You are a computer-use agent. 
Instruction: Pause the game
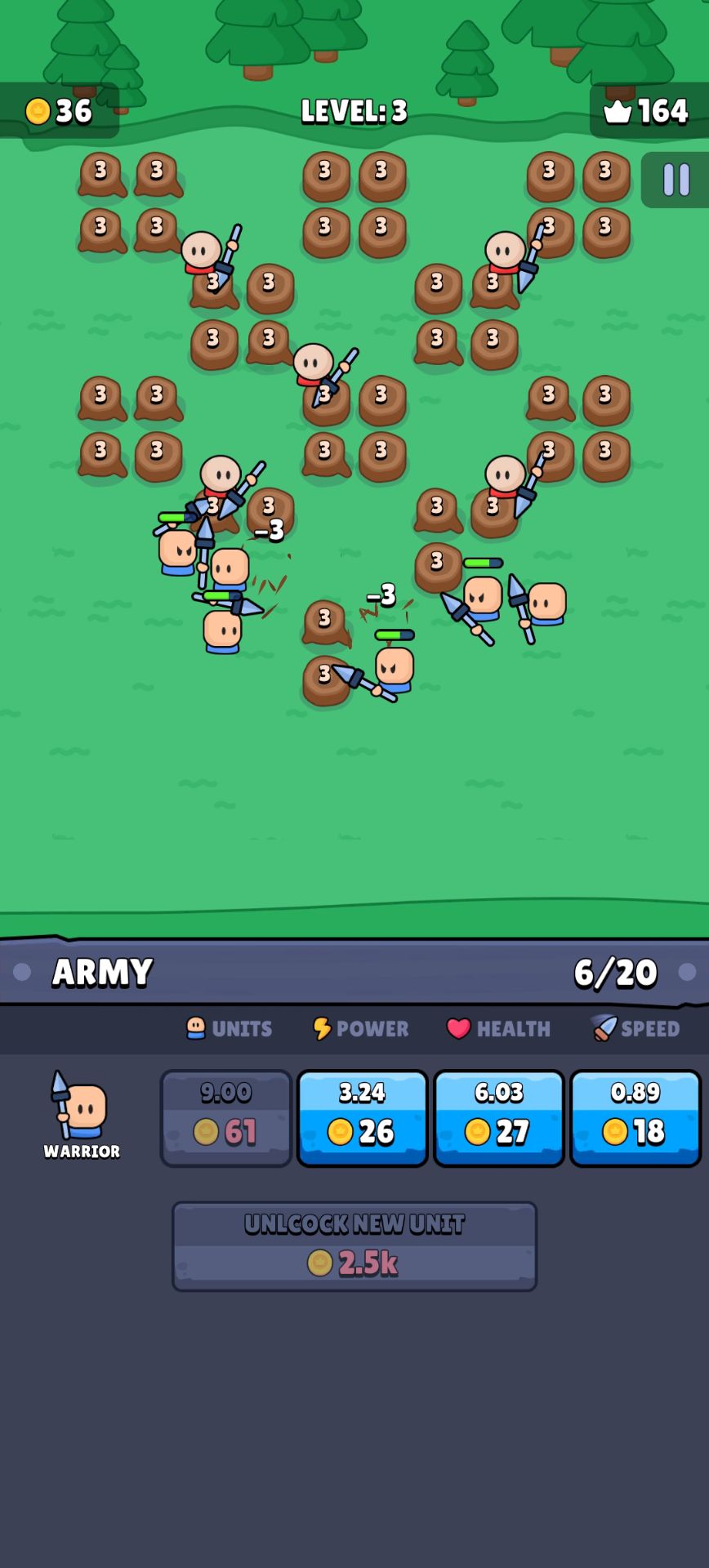(x=676, y=180)
